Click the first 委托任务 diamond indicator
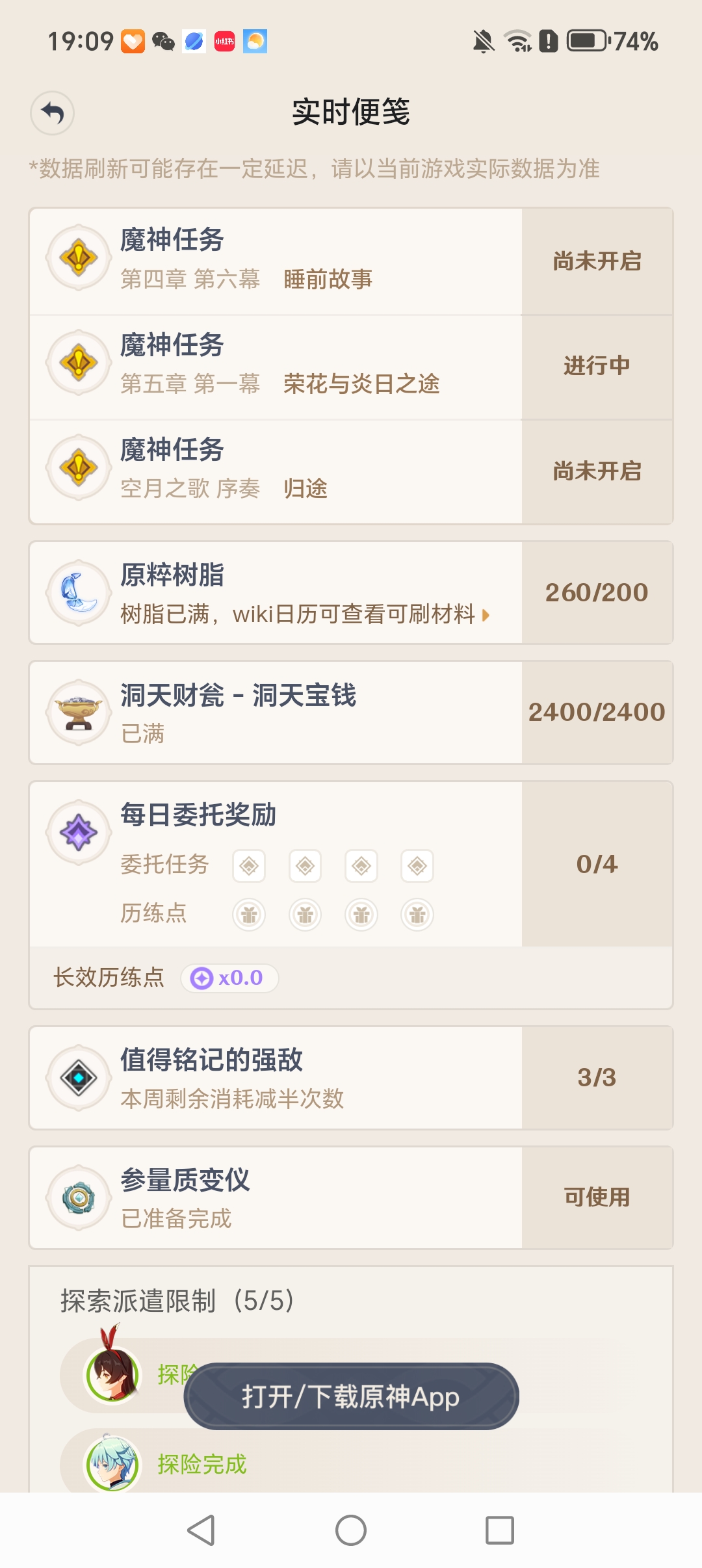Screen dimensions: 702x1568 tap(249, 865)
